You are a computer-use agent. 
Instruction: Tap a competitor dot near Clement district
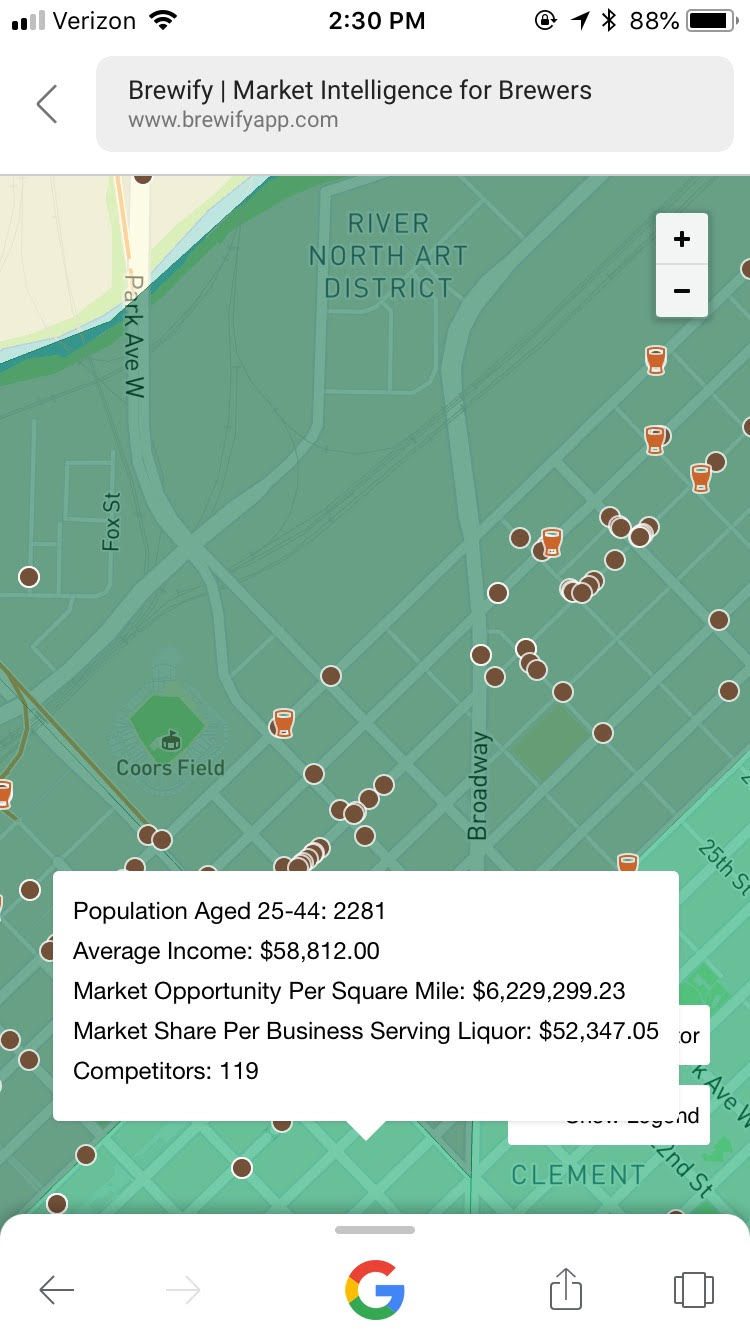[243, 1168]
